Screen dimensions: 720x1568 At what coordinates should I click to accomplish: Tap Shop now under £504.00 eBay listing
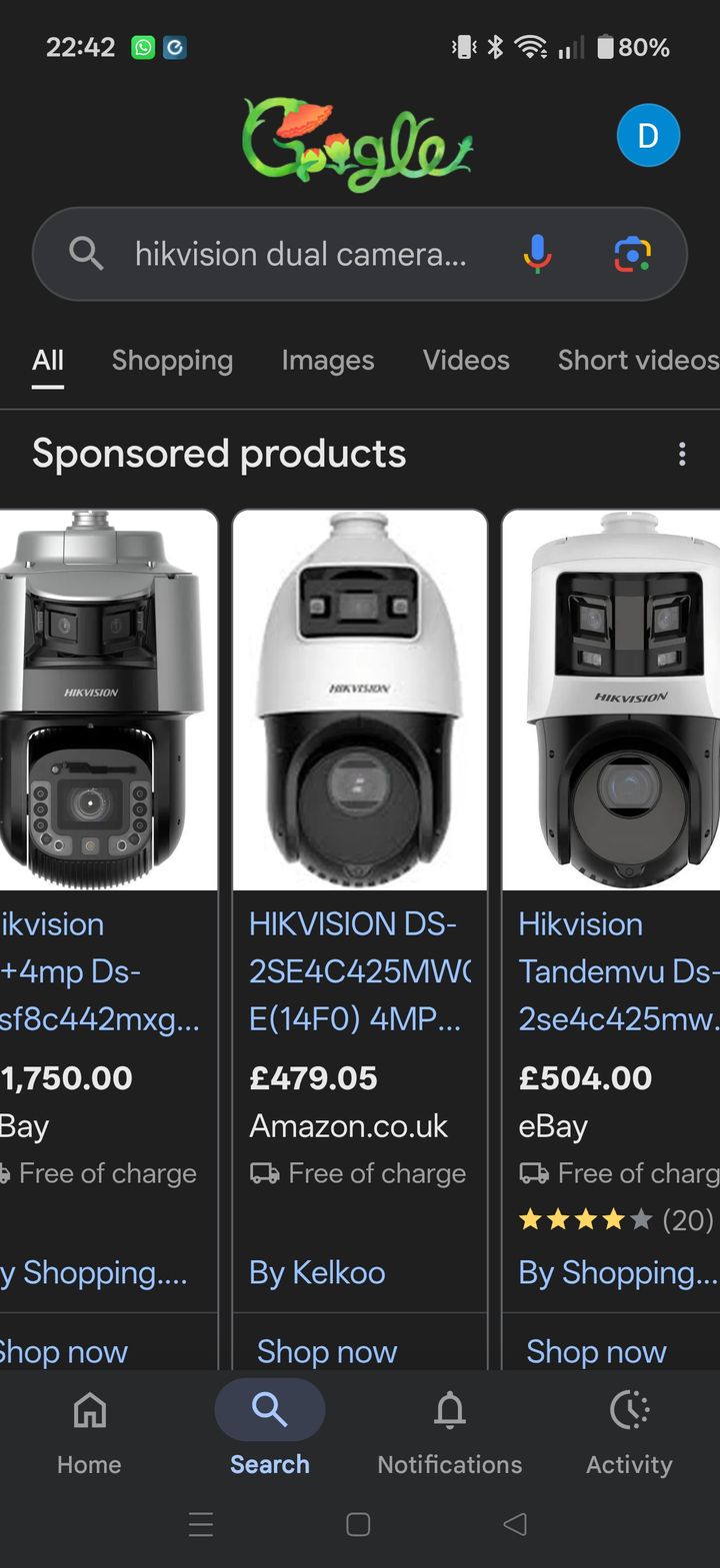click(x=596, y=1351)
